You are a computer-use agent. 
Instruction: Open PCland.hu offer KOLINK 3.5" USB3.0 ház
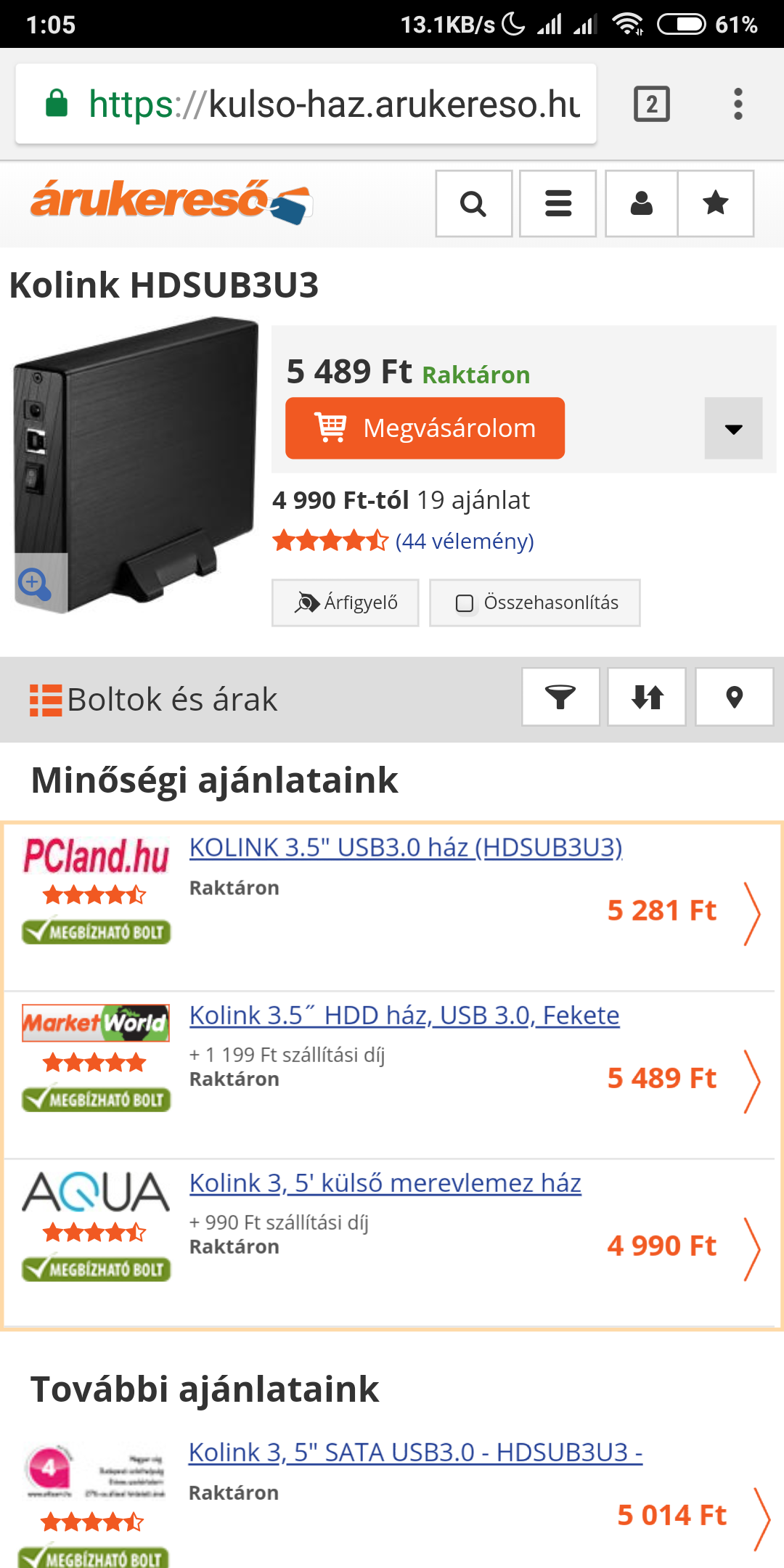[x=406, y=848]
